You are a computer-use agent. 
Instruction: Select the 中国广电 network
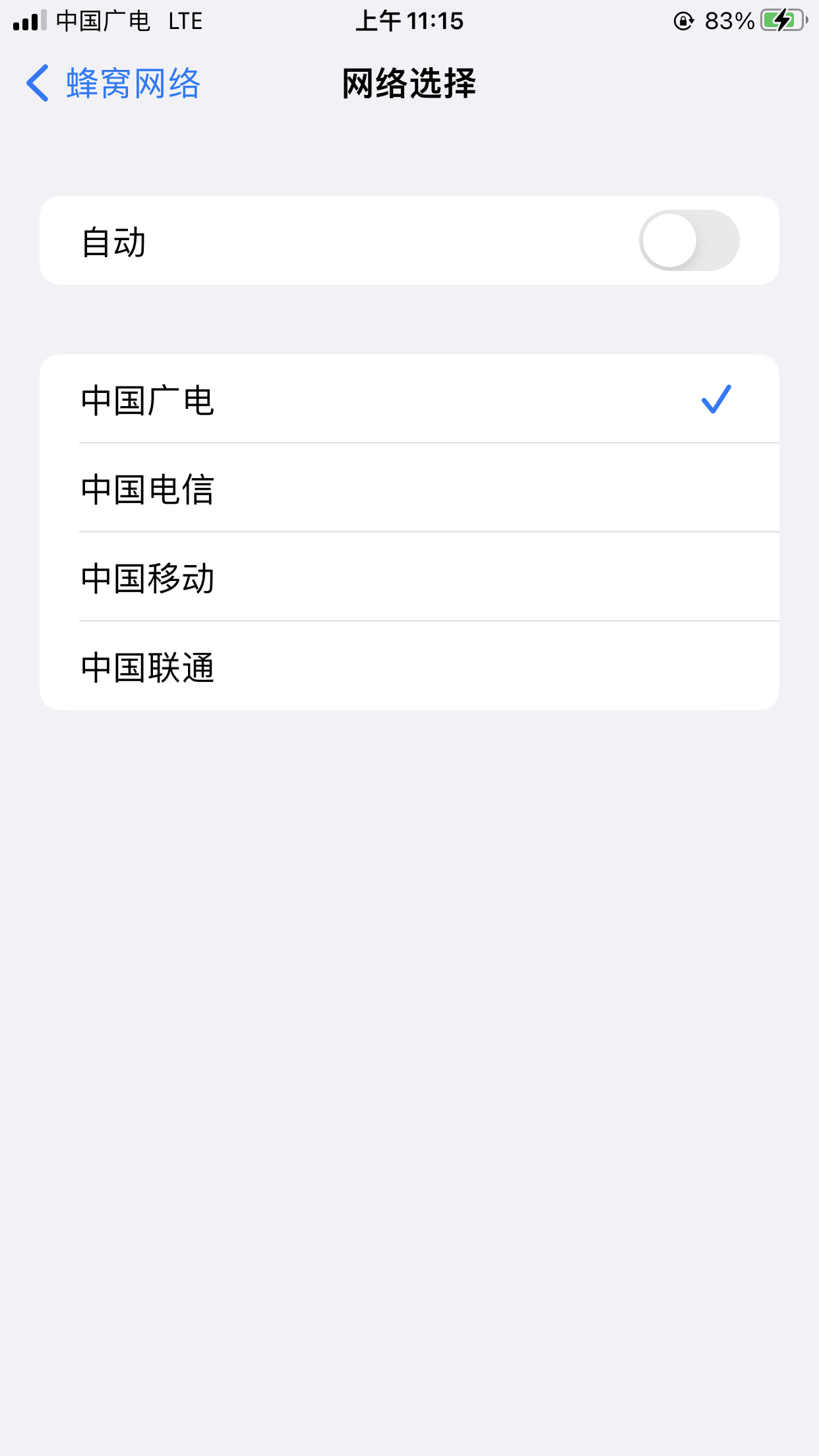point(409,400)
